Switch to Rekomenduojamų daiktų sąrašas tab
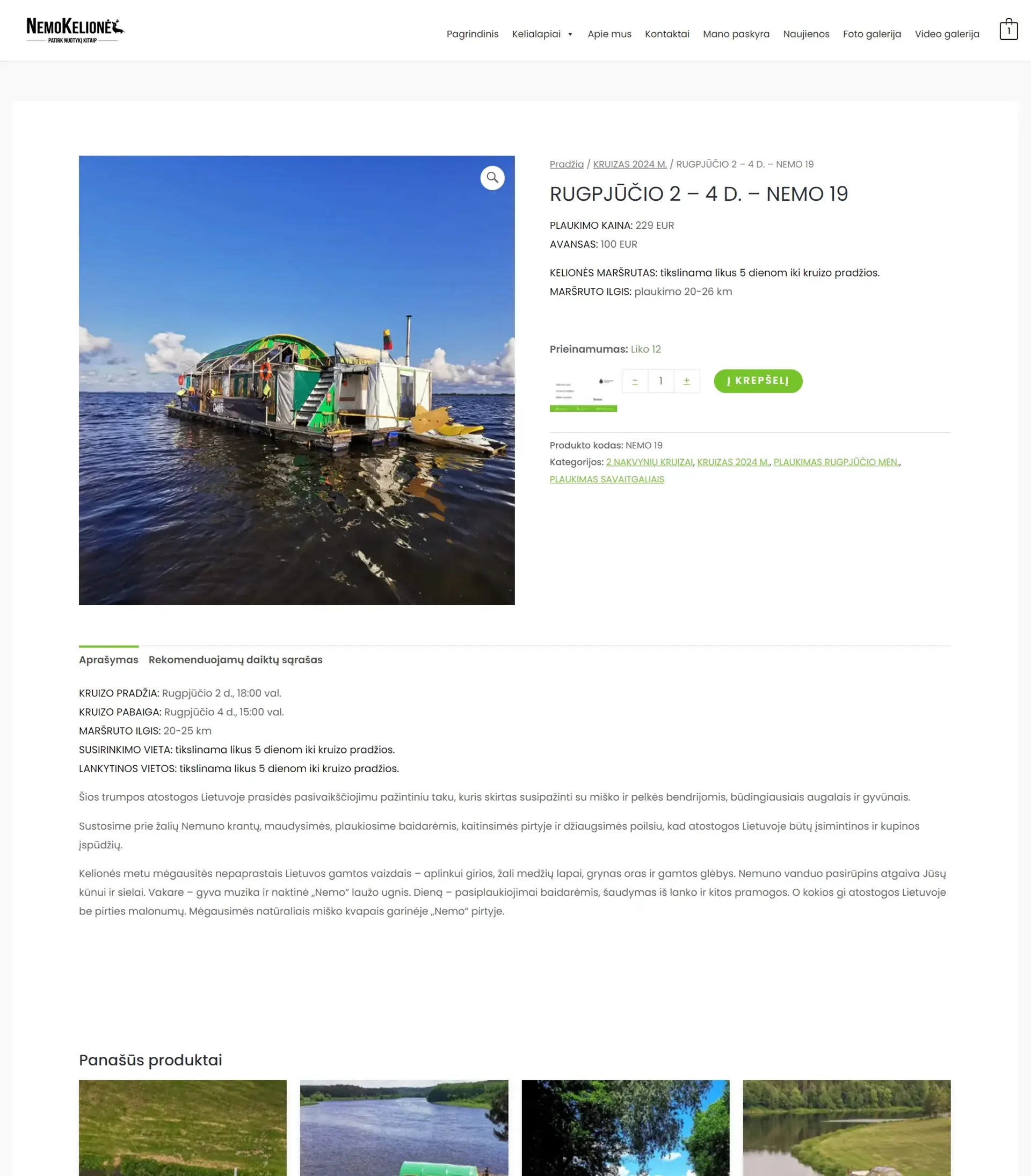 (x=235, y=660)
